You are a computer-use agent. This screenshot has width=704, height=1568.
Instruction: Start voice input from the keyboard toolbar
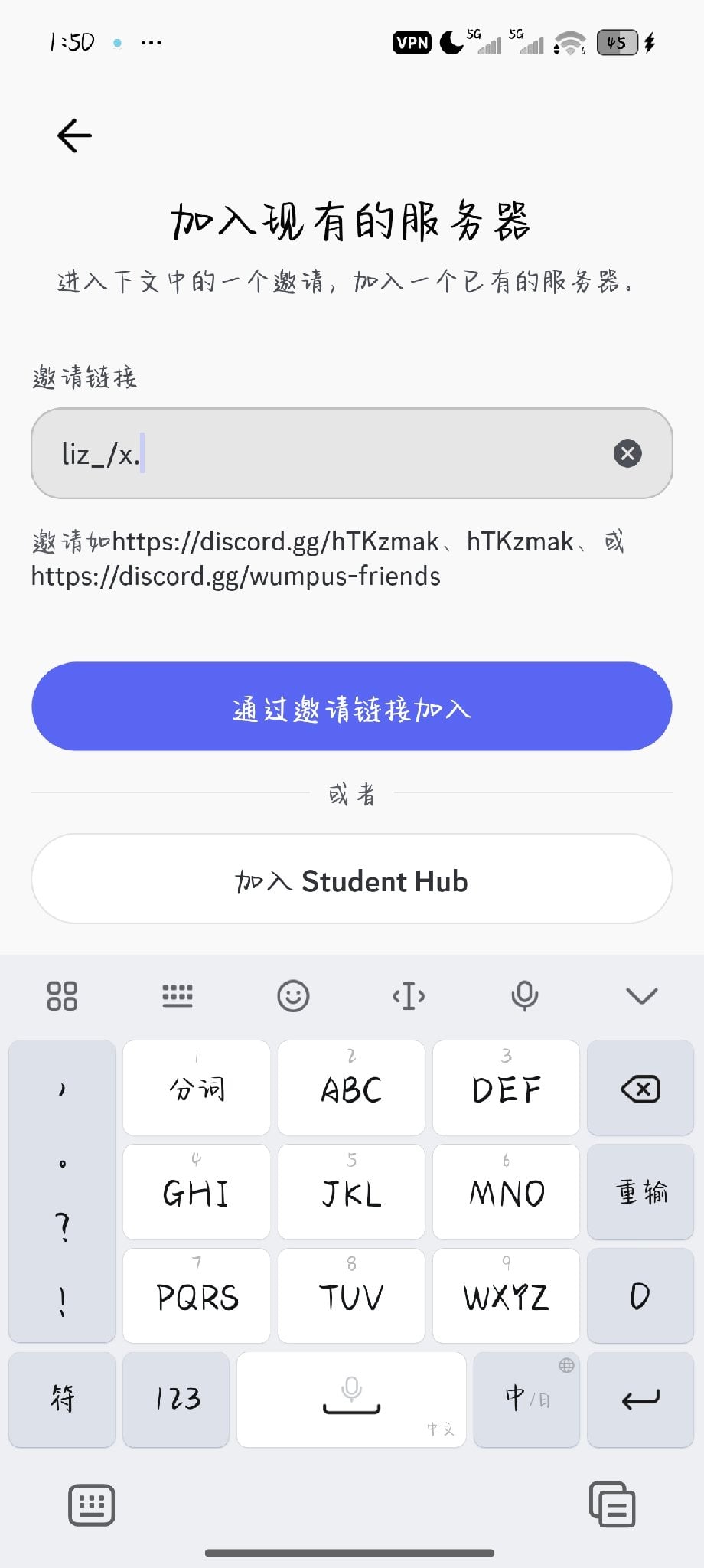click(x=524, y=996)
